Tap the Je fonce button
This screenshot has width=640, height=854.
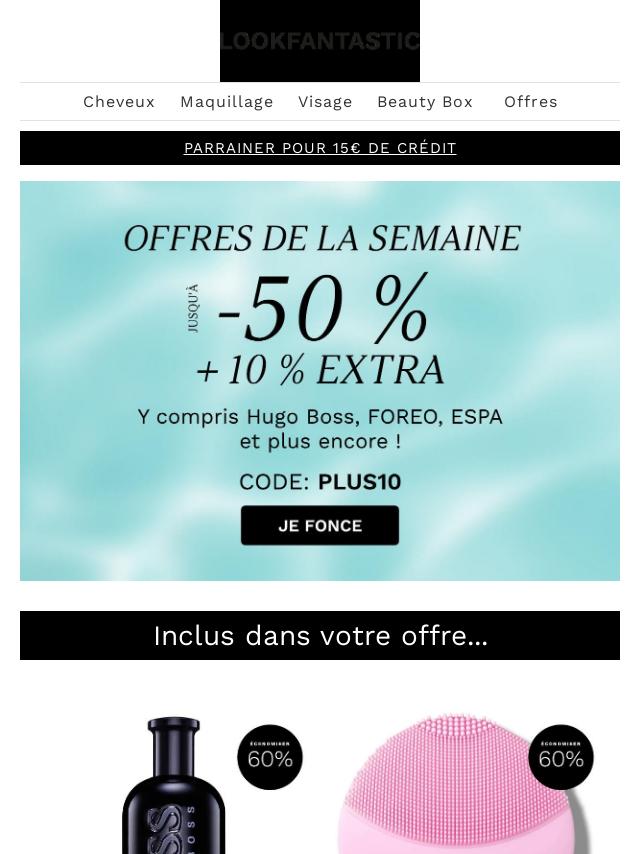point(320,525)
